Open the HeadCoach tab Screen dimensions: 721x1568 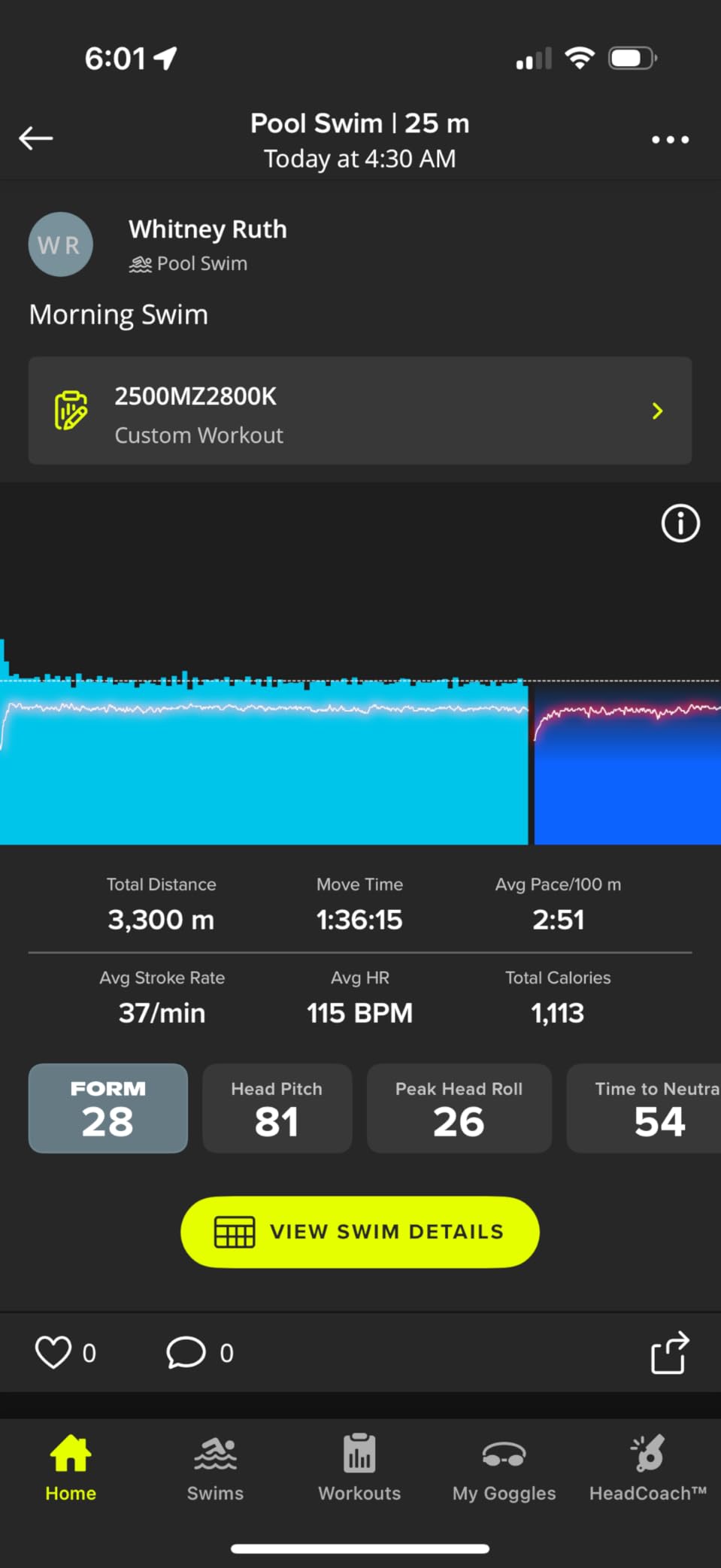coord(648,1466)
